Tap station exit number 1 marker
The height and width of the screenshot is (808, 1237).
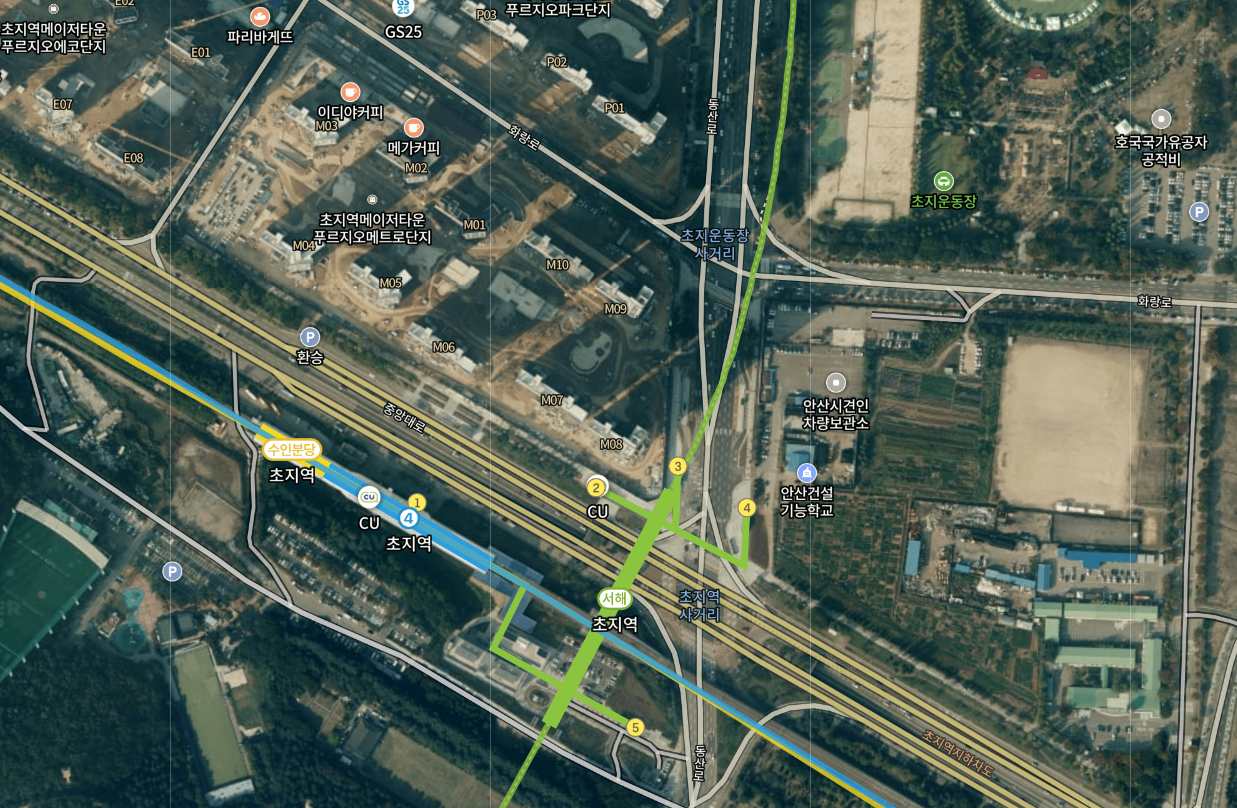point(417,502)
